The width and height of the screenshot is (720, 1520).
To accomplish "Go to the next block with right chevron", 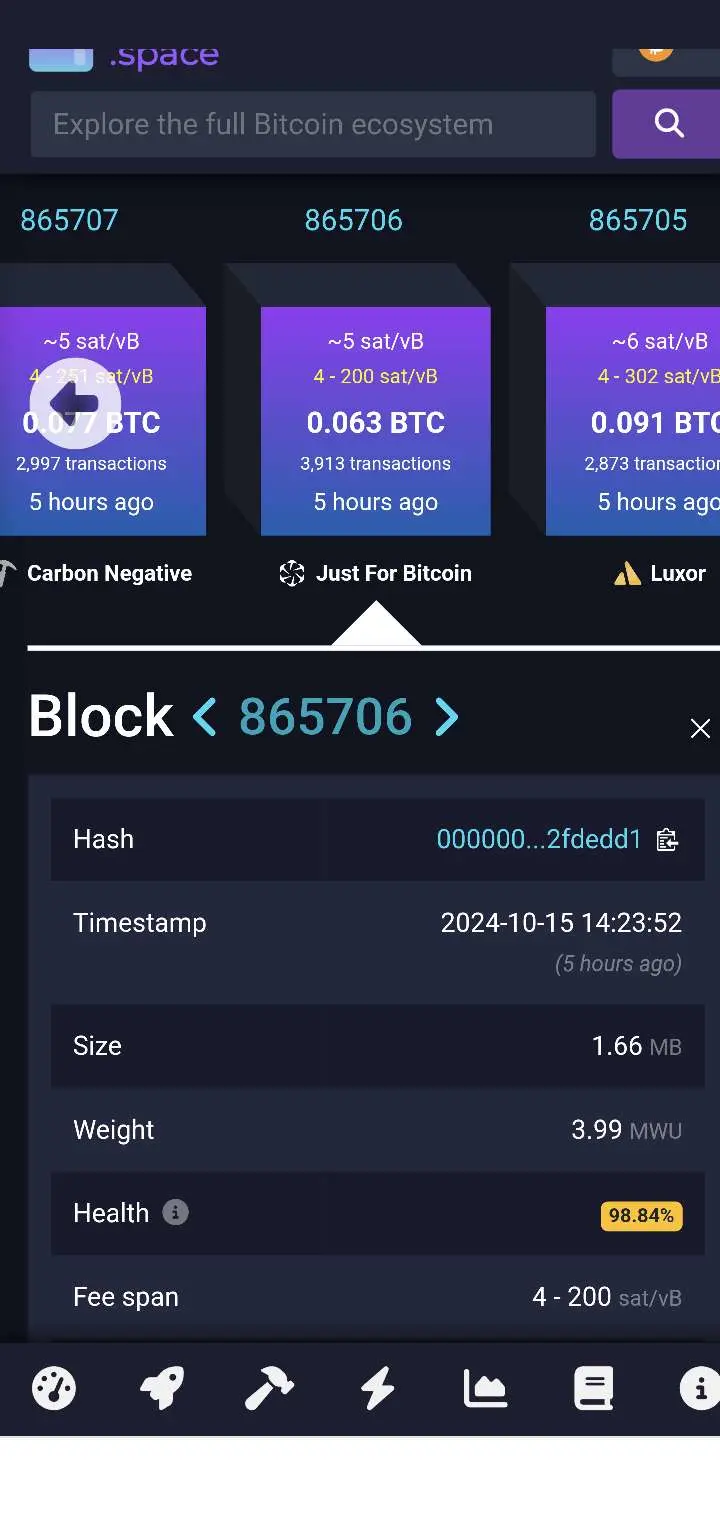I will 447,717.
